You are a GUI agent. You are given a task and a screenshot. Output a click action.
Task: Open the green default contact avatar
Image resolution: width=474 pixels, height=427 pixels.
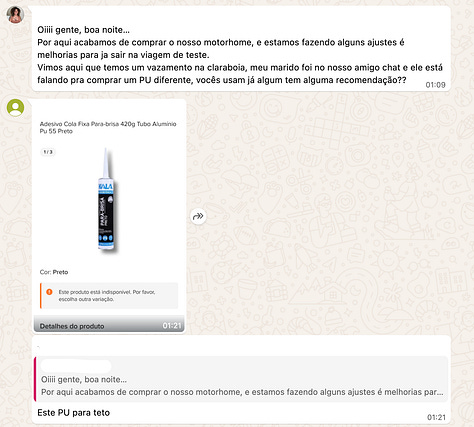tap(15, 108)
